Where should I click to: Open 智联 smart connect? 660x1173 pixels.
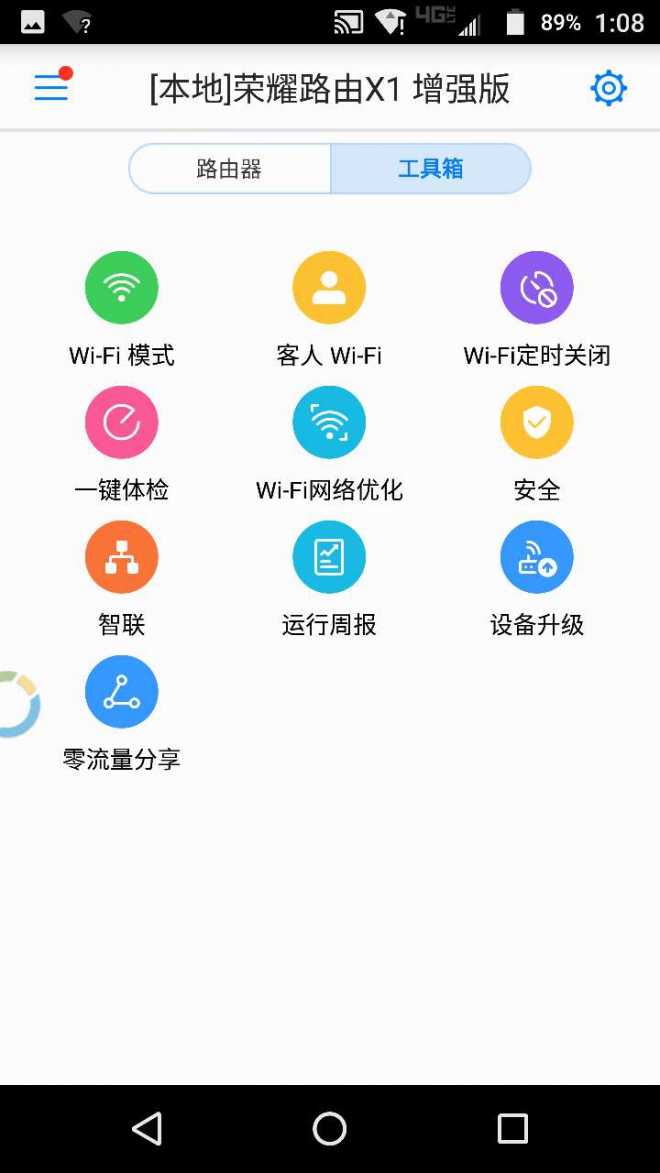pos(122,557)
